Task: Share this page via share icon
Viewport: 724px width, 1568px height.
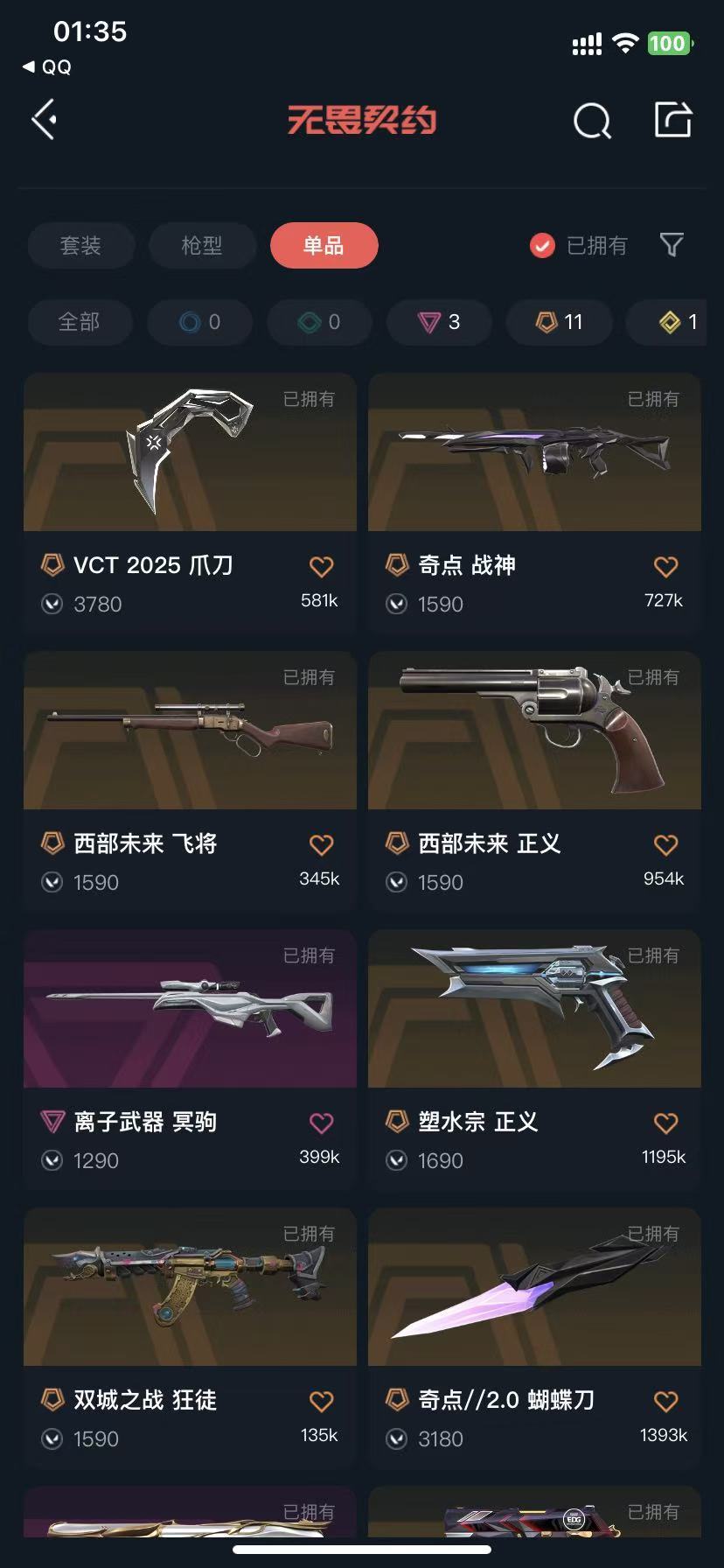Action: coord(673,120)
